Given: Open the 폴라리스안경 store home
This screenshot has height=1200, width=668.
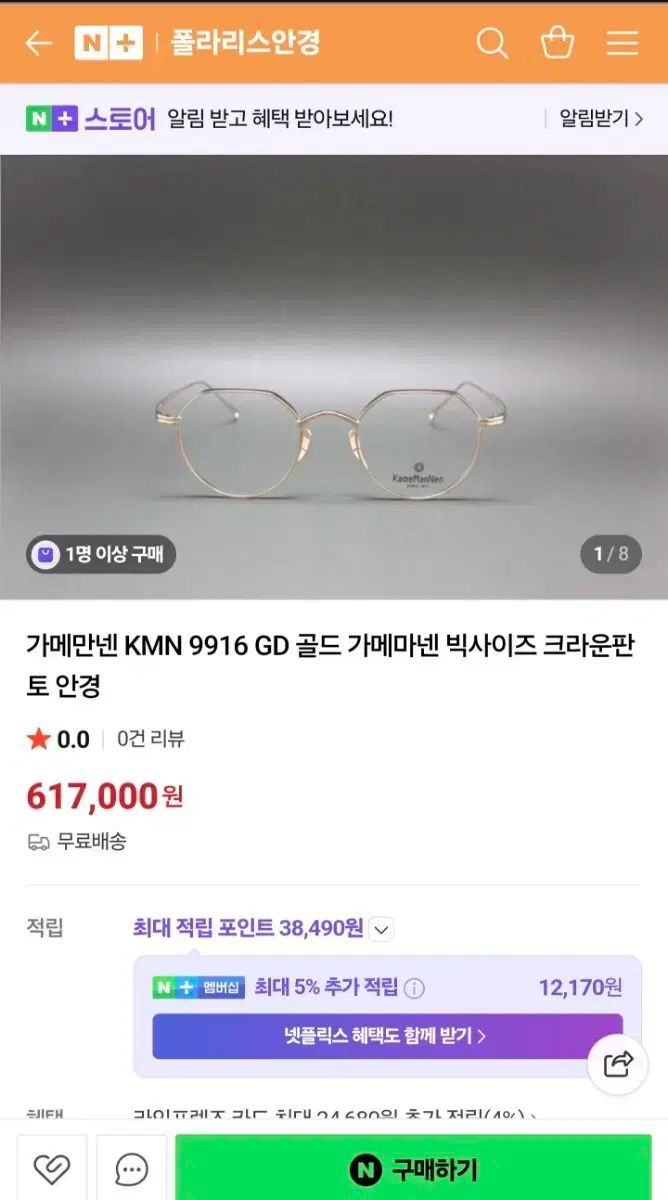Looking at the screenshot, I should click(245, 43).
